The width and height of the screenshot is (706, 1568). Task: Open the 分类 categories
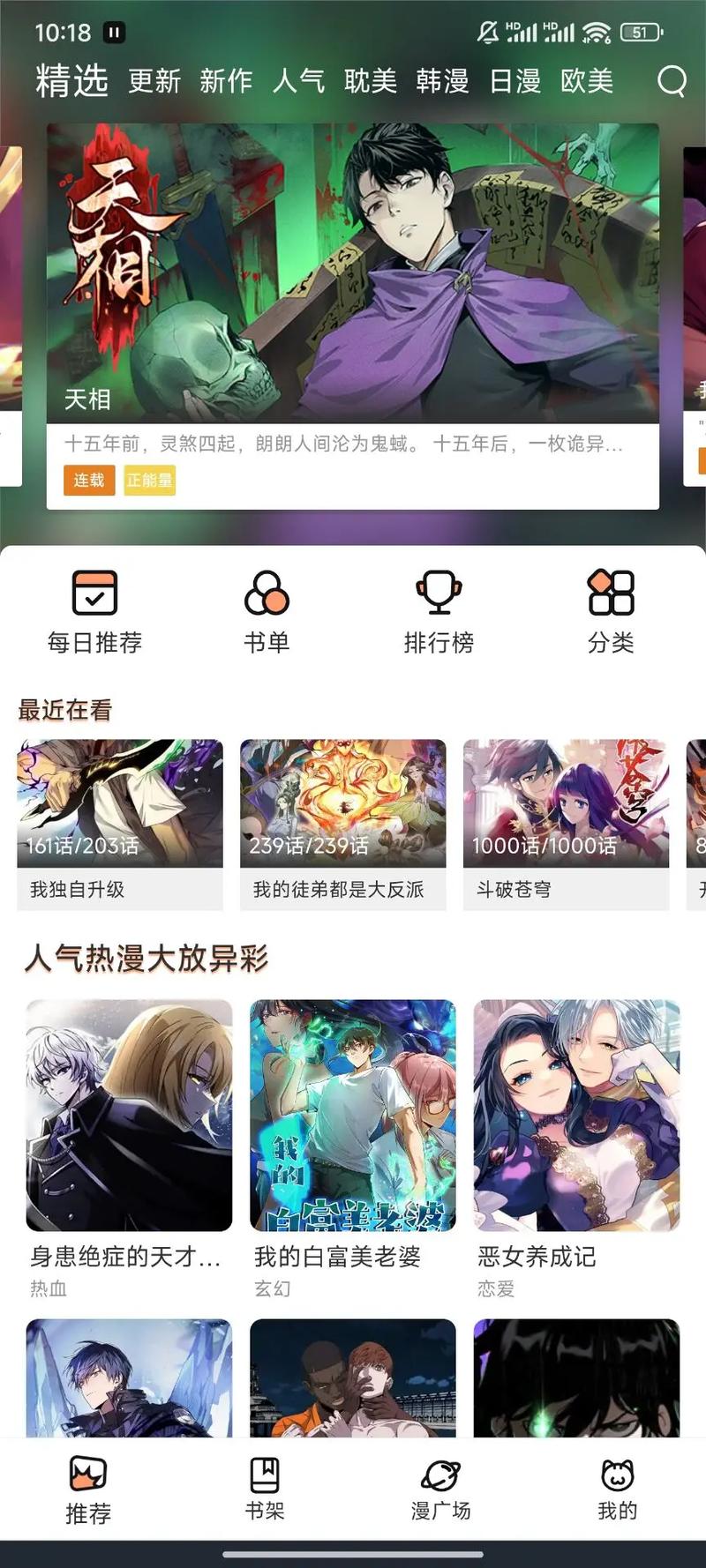click(611, 610)
